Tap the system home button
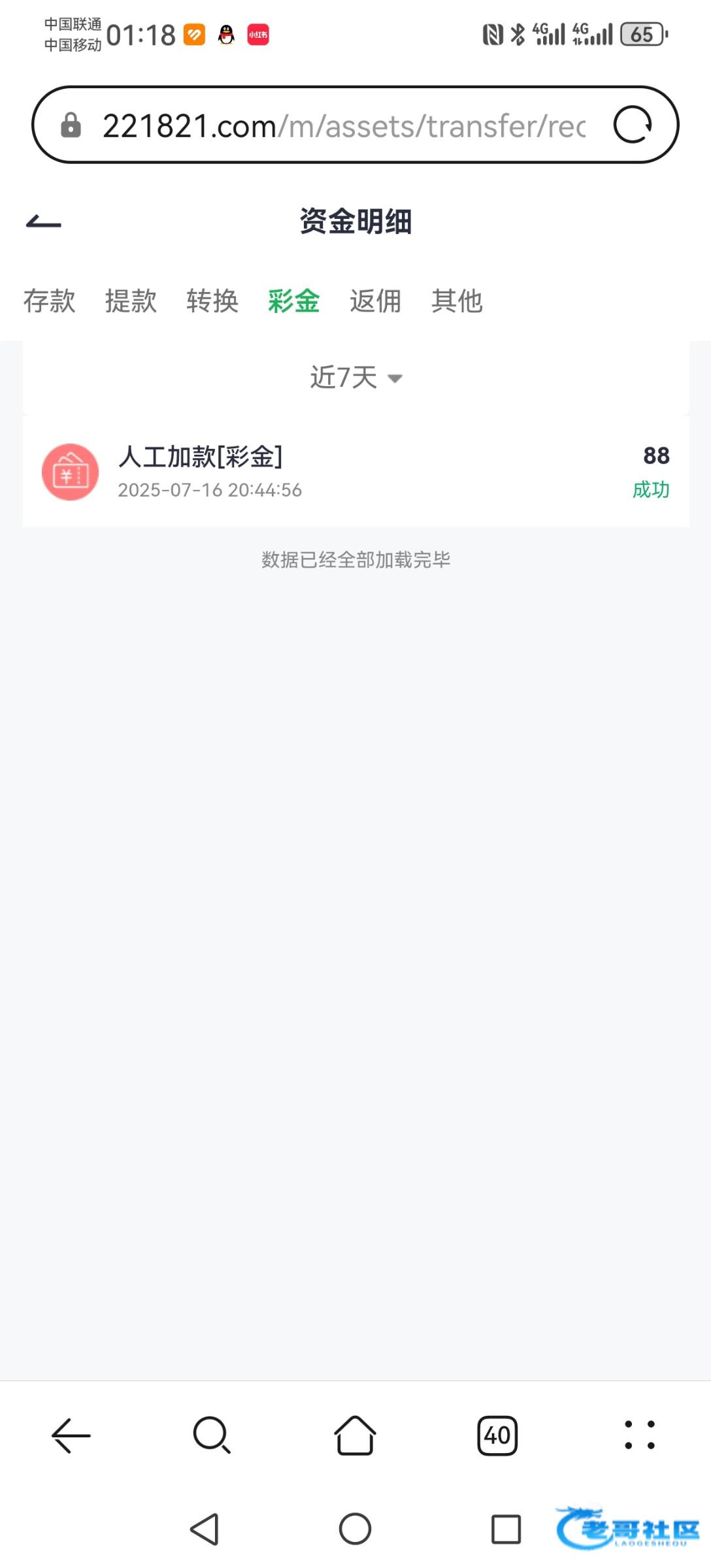This screenshot has width=711, height=1568. (355, 1529)
